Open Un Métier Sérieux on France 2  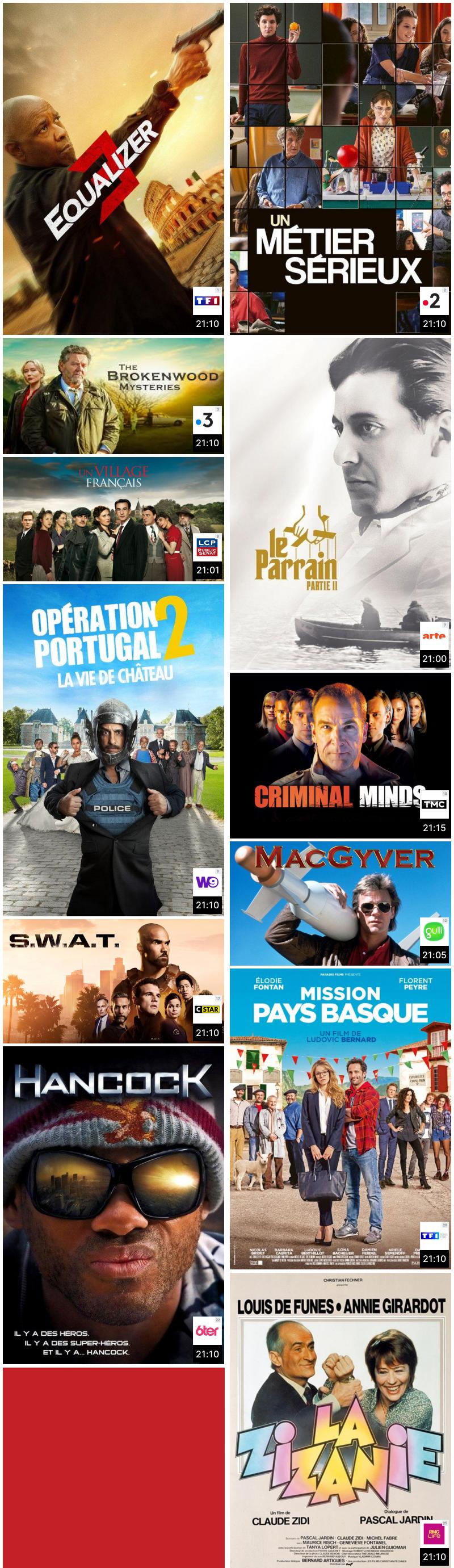point(340,169)
